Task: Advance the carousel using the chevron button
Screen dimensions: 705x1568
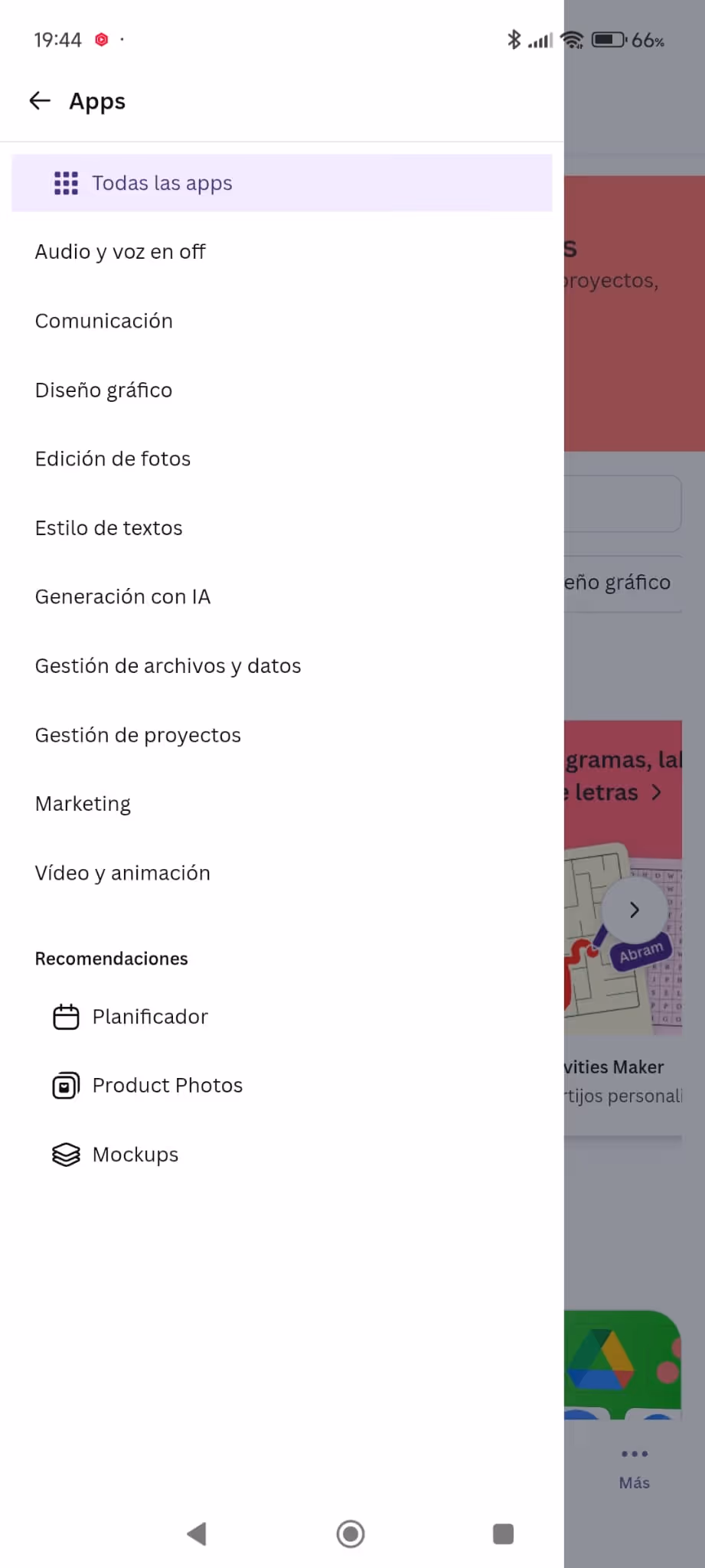Action: point(634,910)
